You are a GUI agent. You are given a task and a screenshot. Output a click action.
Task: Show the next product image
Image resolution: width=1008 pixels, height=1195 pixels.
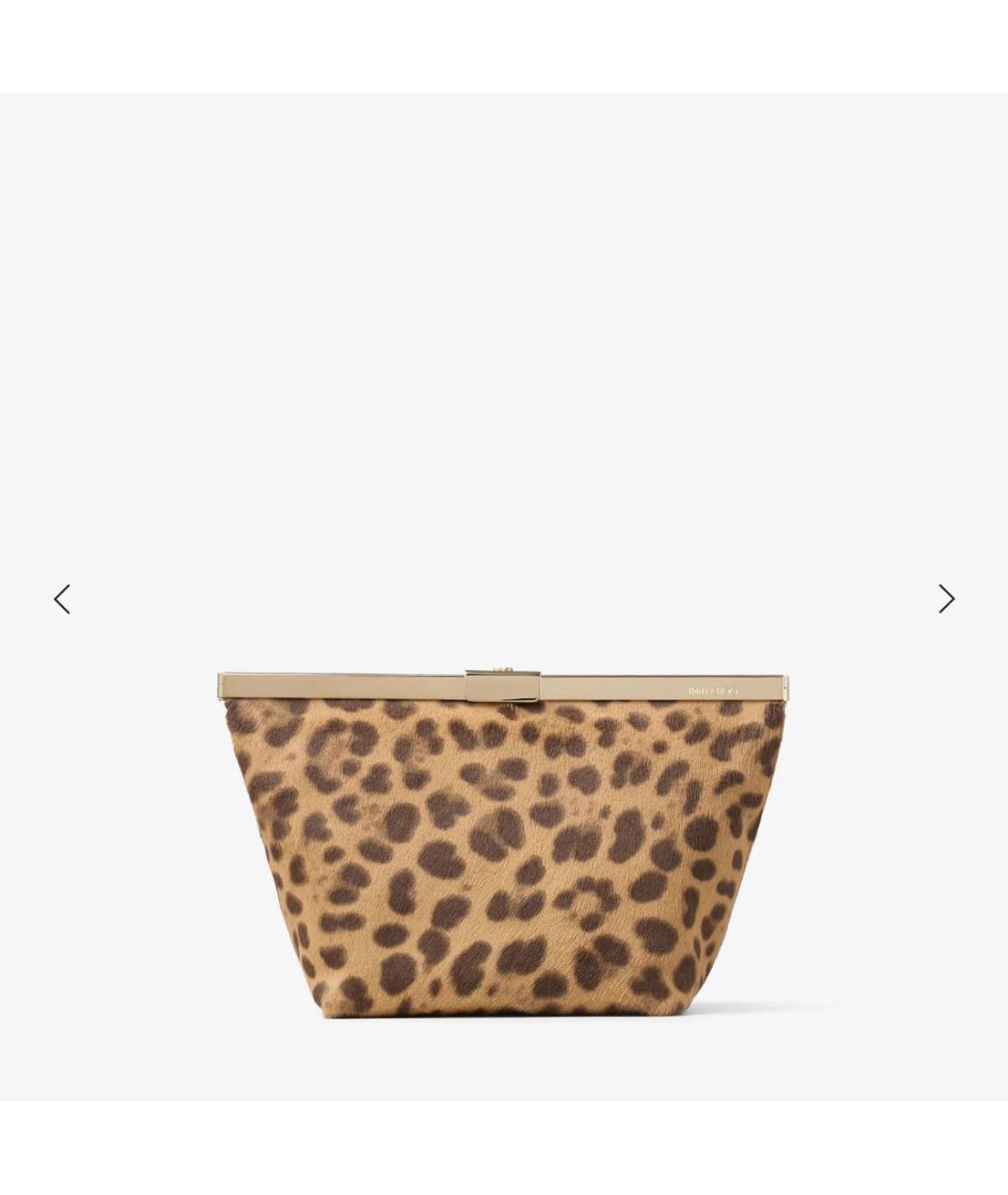pyautogui.click(x=946, y=598)
